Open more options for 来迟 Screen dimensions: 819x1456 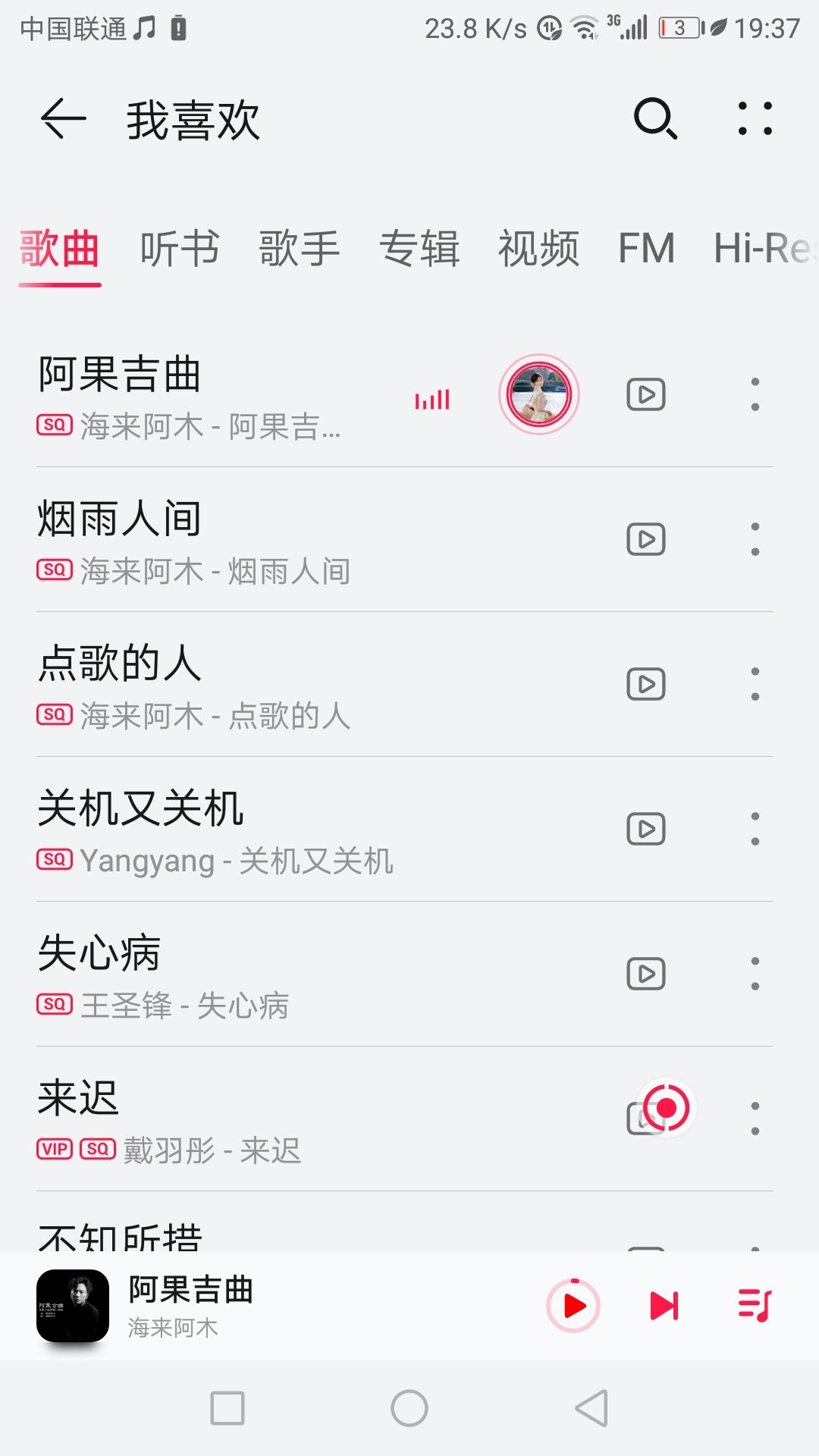click(755, 1119)
